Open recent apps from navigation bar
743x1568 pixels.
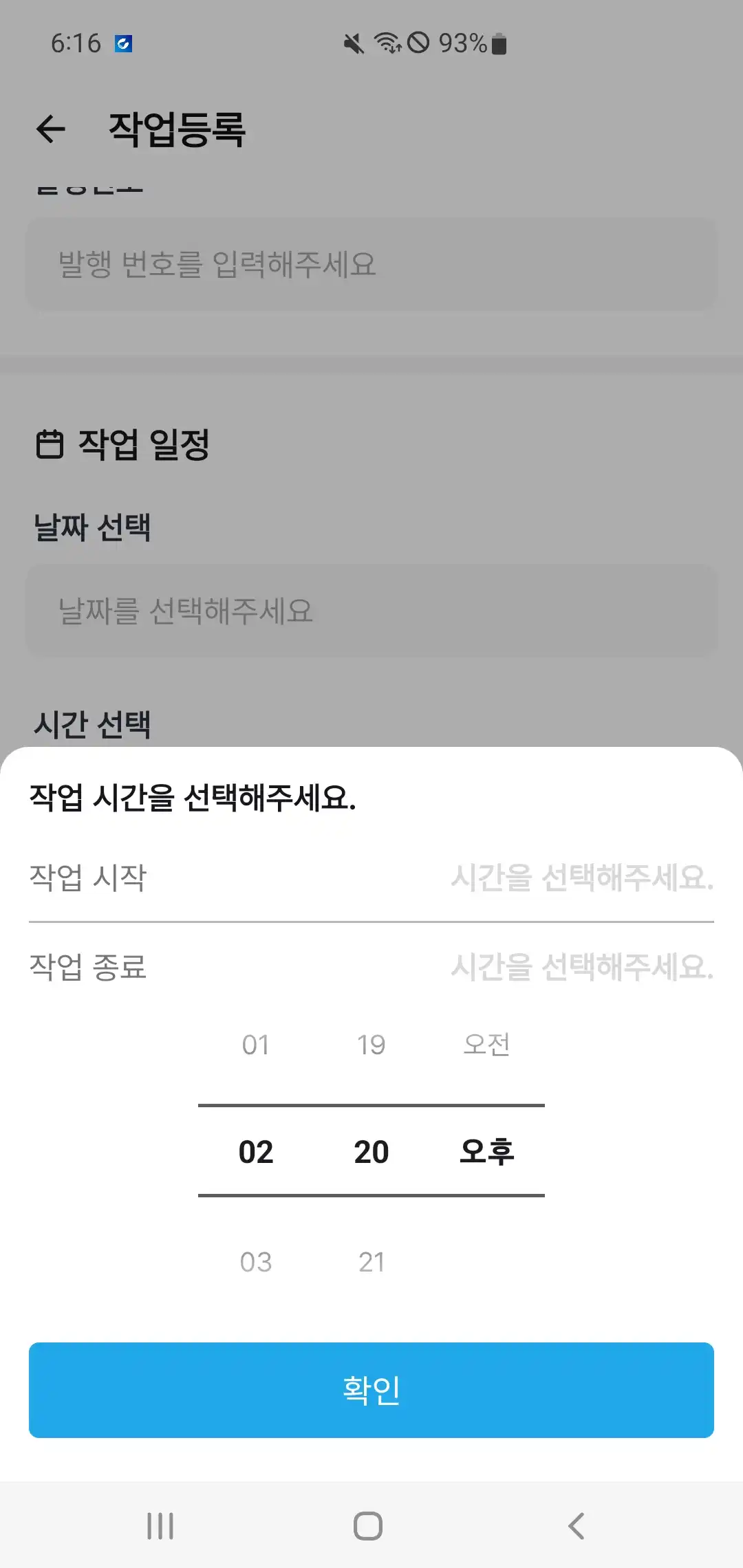(x=160, y=1526)
